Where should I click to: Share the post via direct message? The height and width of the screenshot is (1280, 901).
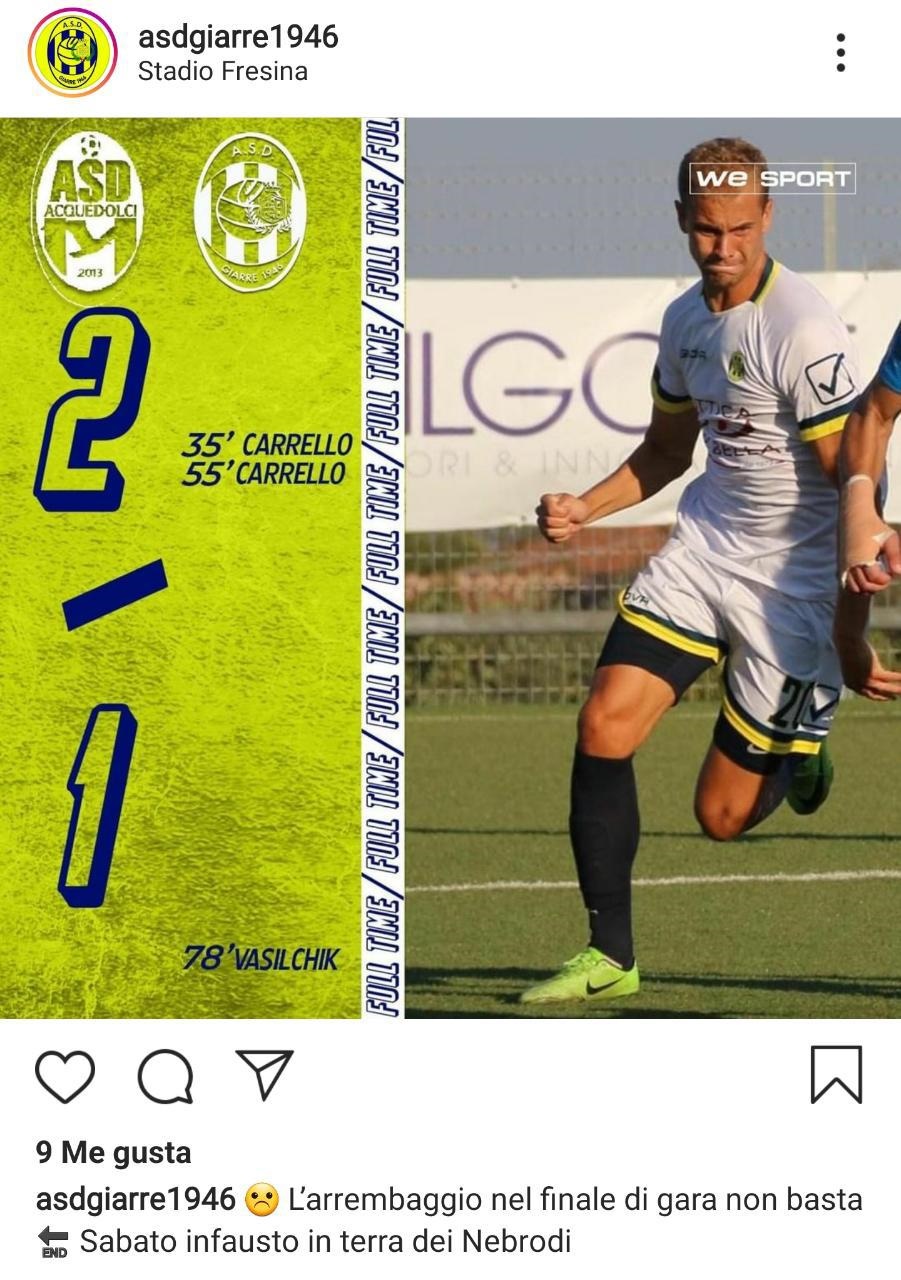click(265, 1074)
